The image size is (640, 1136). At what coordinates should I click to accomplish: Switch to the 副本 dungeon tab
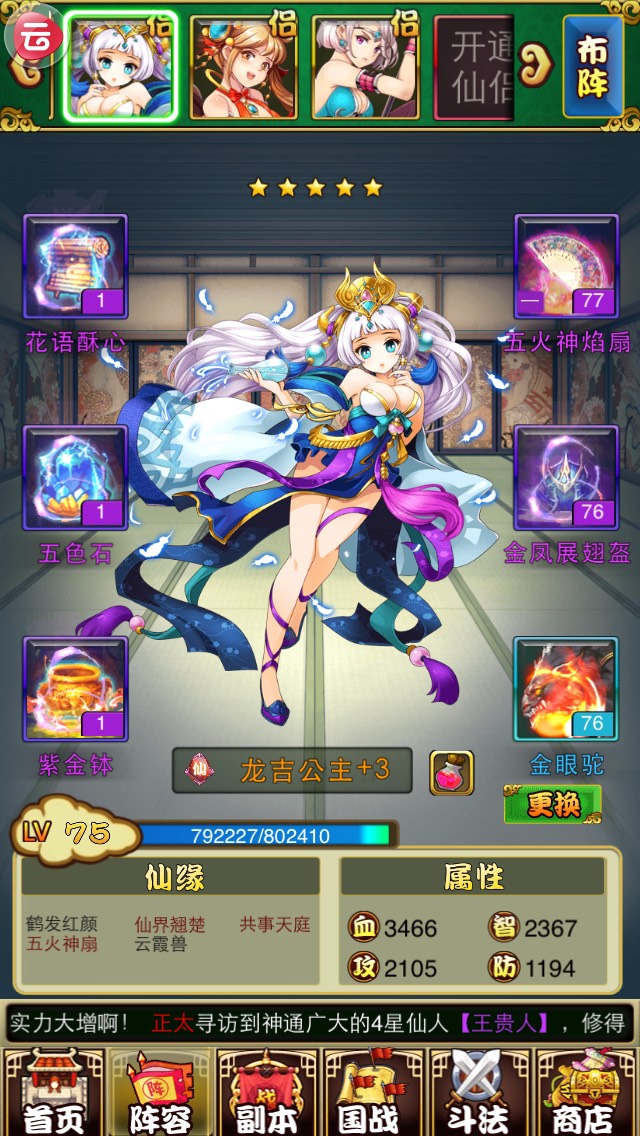[266, 1091]
